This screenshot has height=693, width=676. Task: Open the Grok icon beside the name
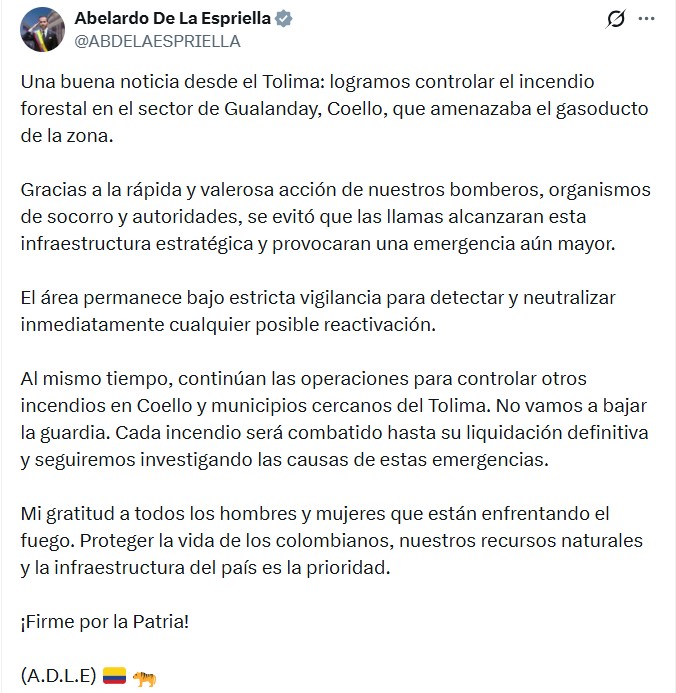pos(615,19)
